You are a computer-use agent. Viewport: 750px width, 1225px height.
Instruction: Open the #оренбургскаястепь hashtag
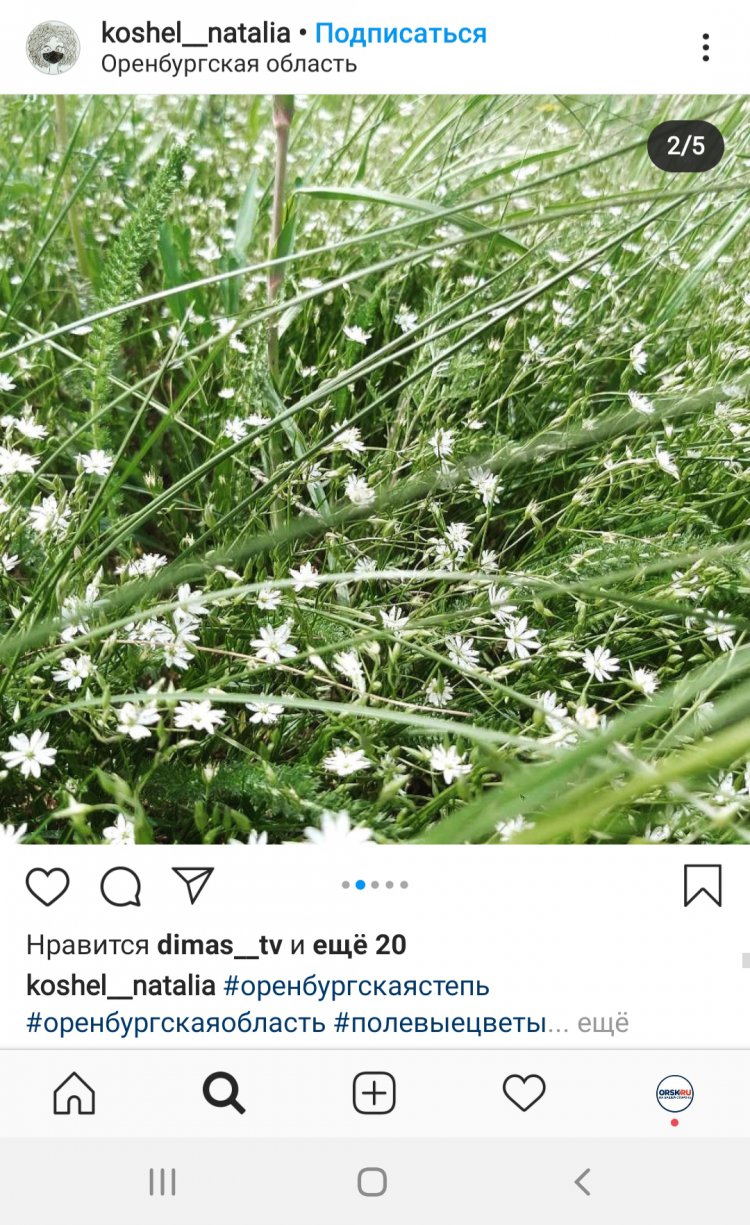(357, 986)
